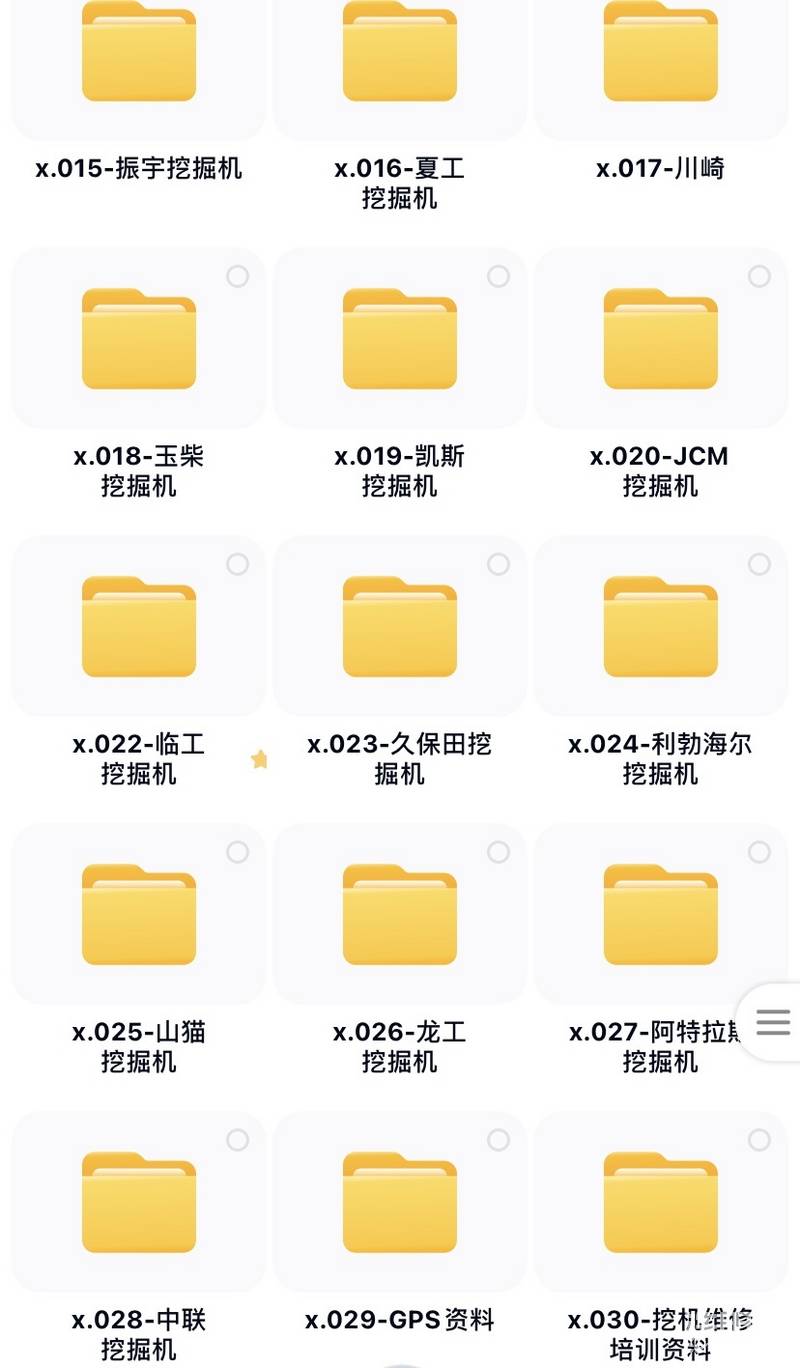This screenshot has height=1368, width=800.
Task: Open the x.024-利勃海尔挖掘机 folder
Action: (x=660, y=627)
